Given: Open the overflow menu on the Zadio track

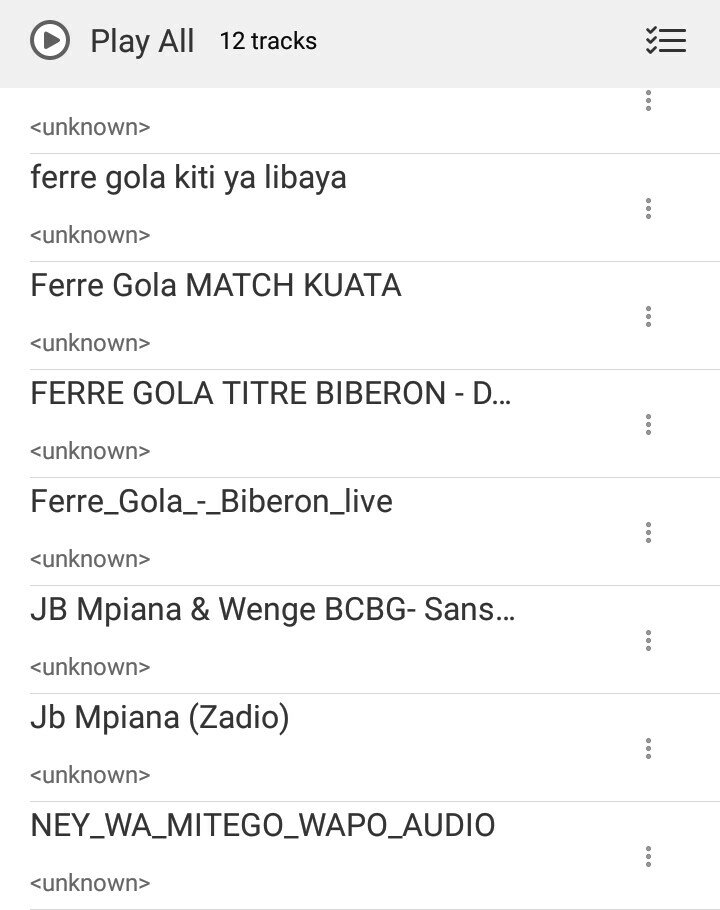Looking at the screenshot, I should pos(649,749).
